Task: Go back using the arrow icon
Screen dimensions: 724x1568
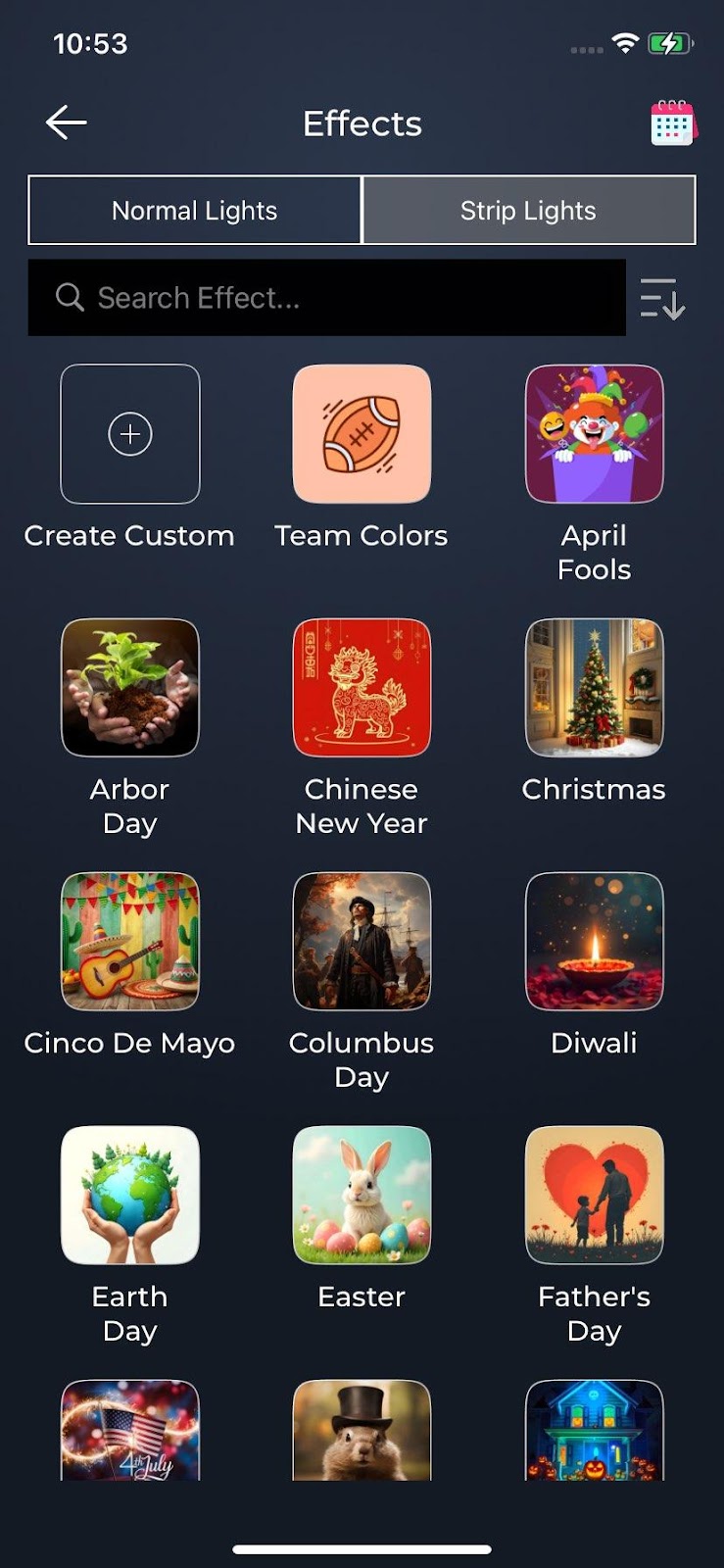Action: [x=67, y=122]
